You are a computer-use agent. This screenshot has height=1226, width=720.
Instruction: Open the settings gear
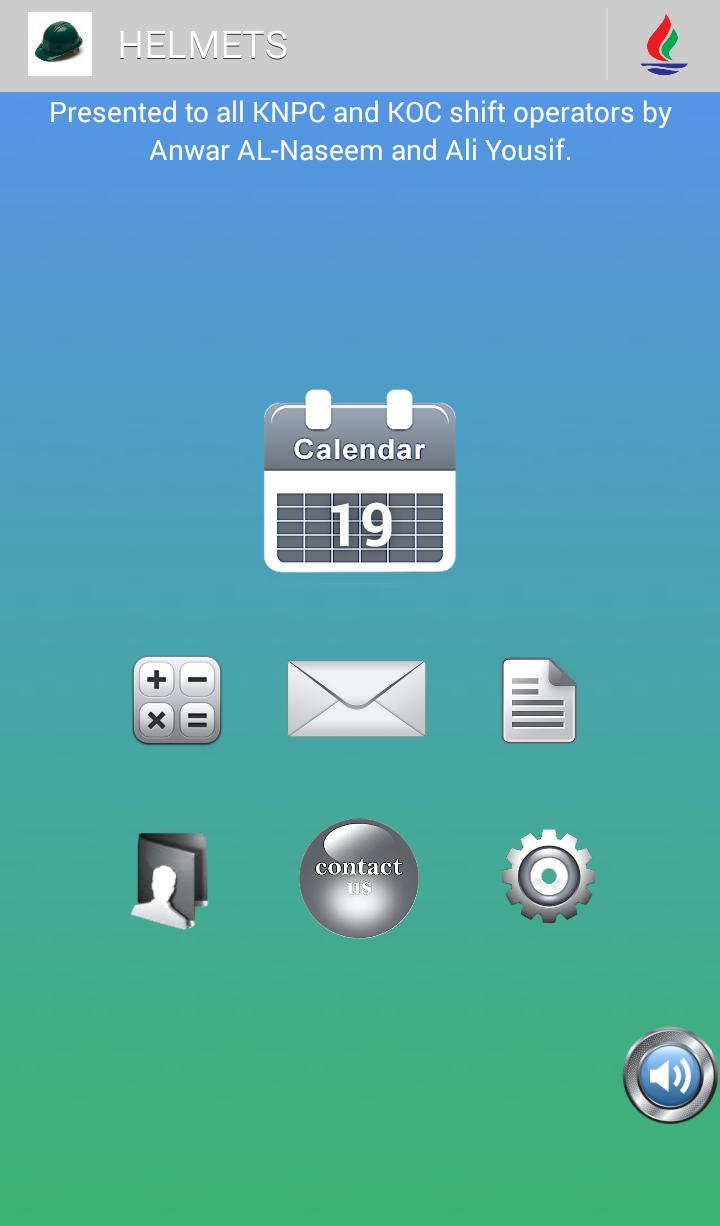click(548, 876)
